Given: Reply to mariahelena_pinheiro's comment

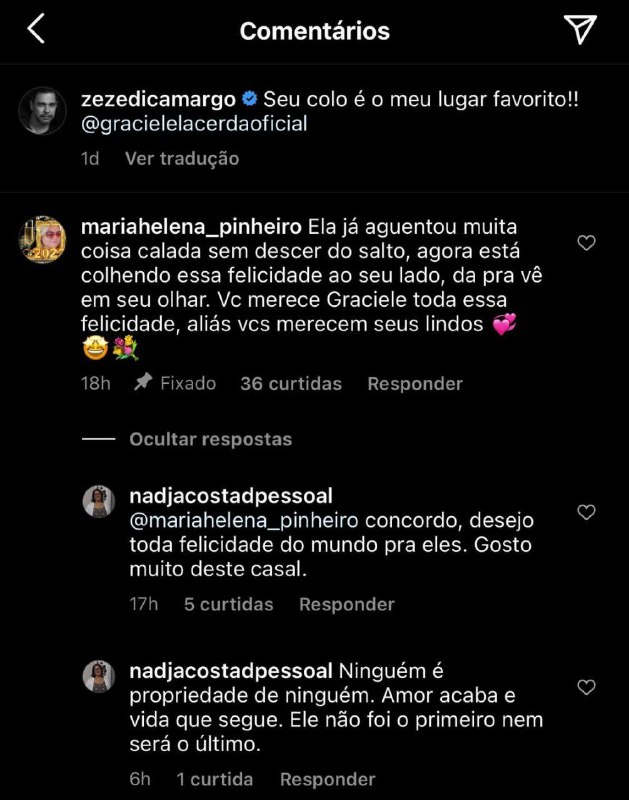Looking at the screenshot, I should point(414,383).
